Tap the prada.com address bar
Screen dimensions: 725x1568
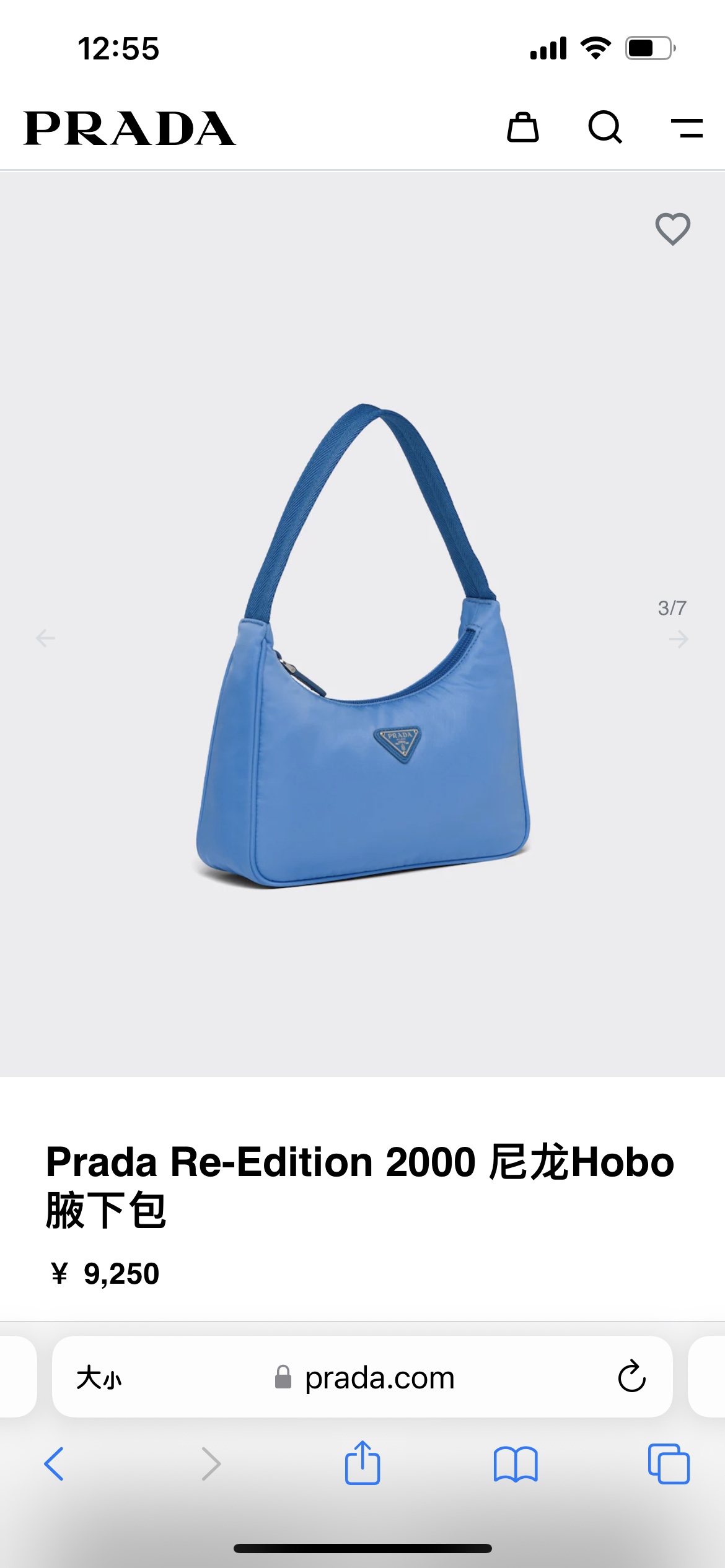coord(379,1377)
